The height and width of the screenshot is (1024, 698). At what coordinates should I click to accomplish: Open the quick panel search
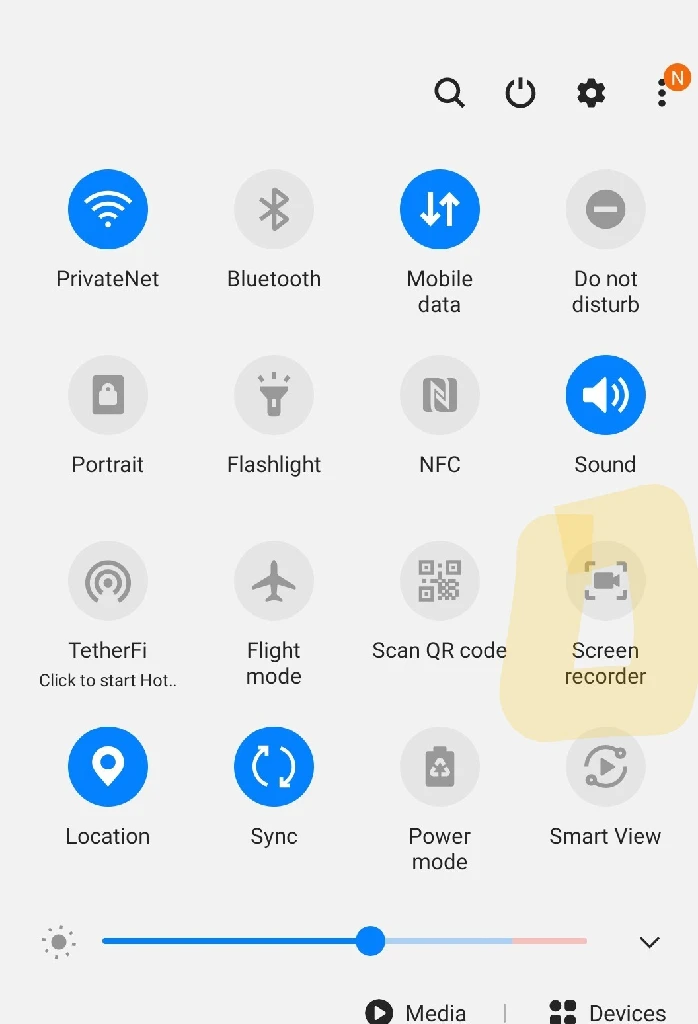[x=449, y=93]
